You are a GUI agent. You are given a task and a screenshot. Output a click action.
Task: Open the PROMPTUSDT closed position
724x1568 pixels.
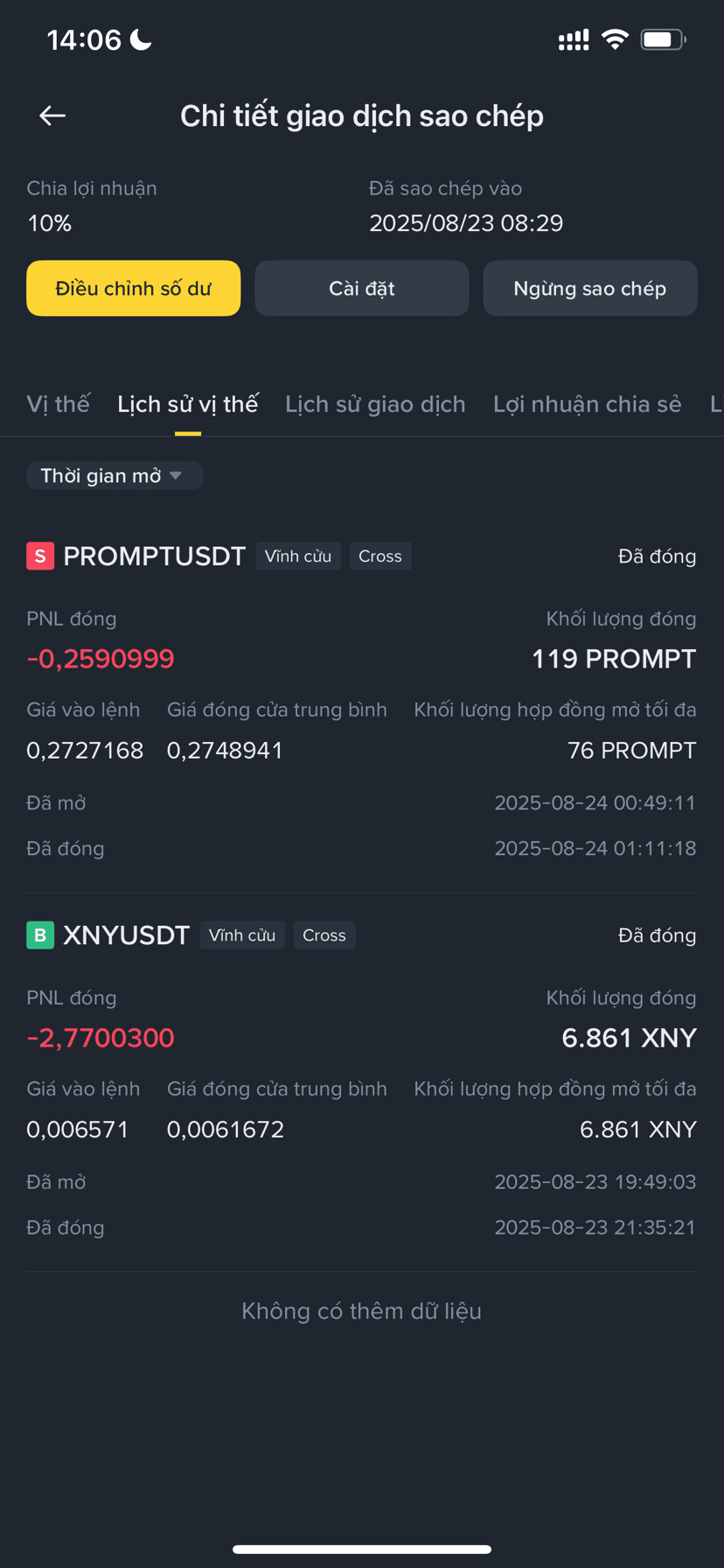(x=155, y=556)
